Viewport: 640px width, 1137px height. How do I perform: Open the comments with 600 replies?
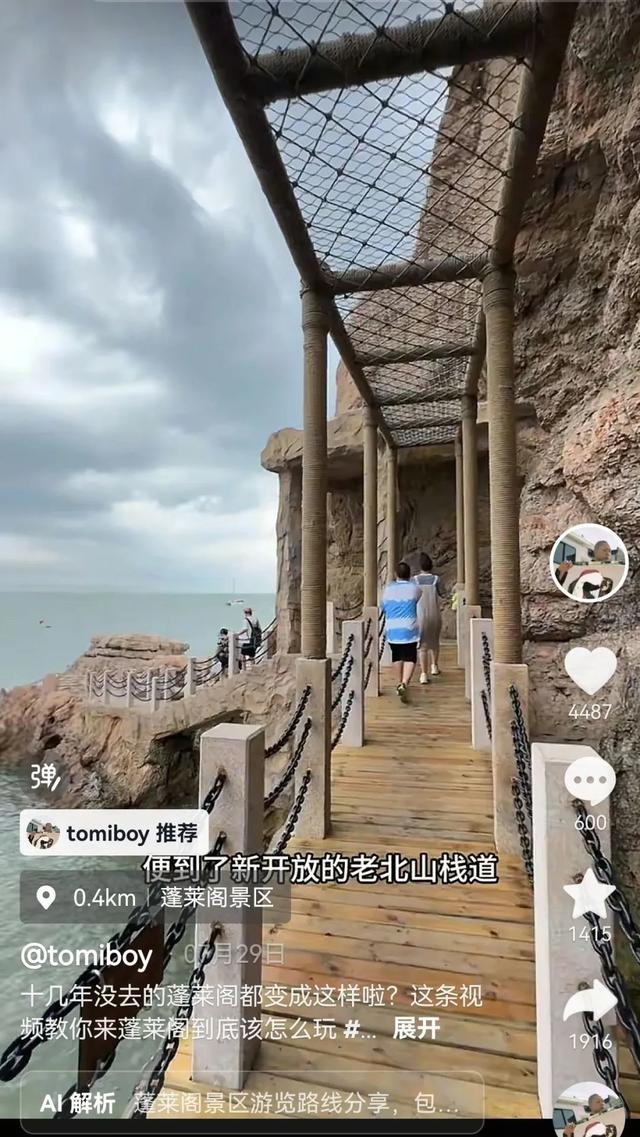(x=590, y=781)
